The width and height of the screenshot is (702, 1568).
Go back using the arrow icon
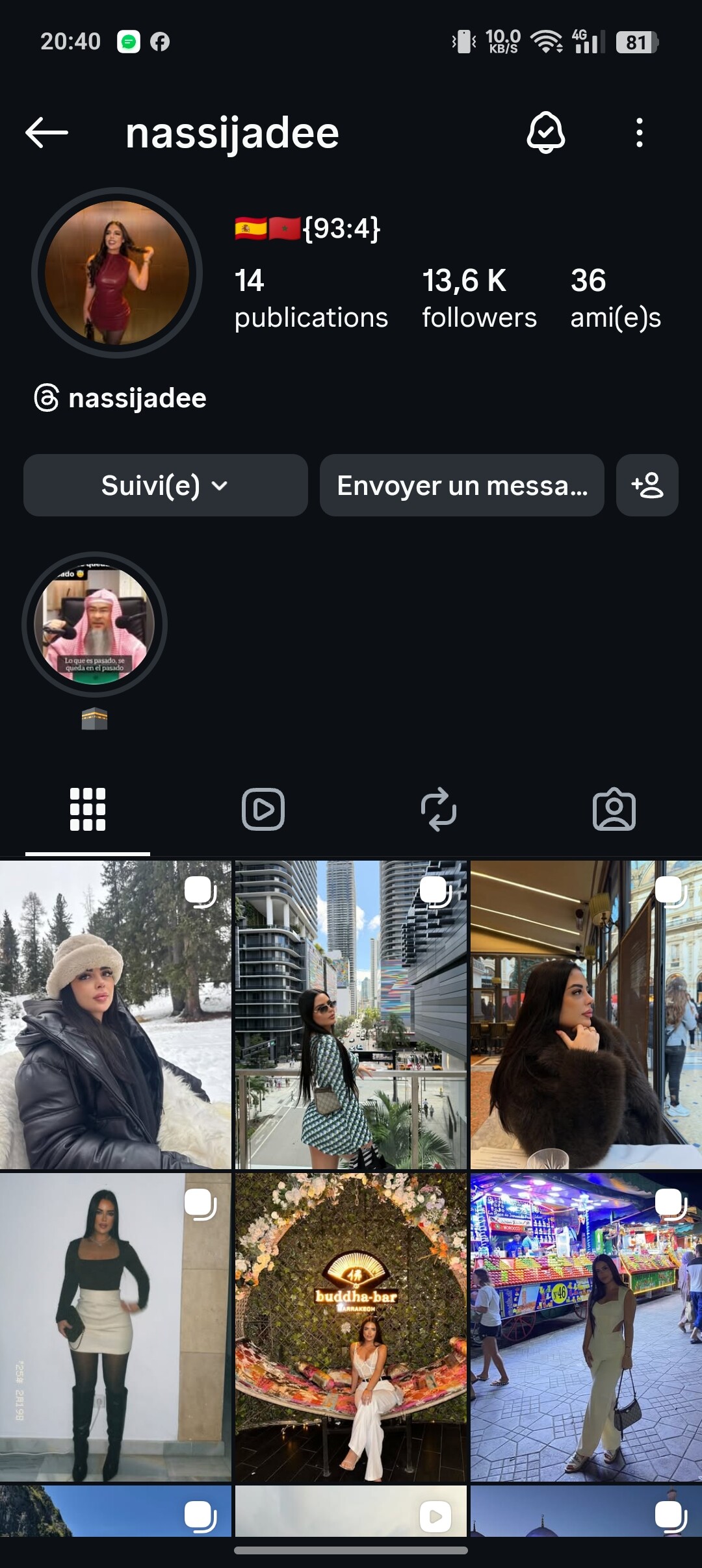tap(47, 133)
